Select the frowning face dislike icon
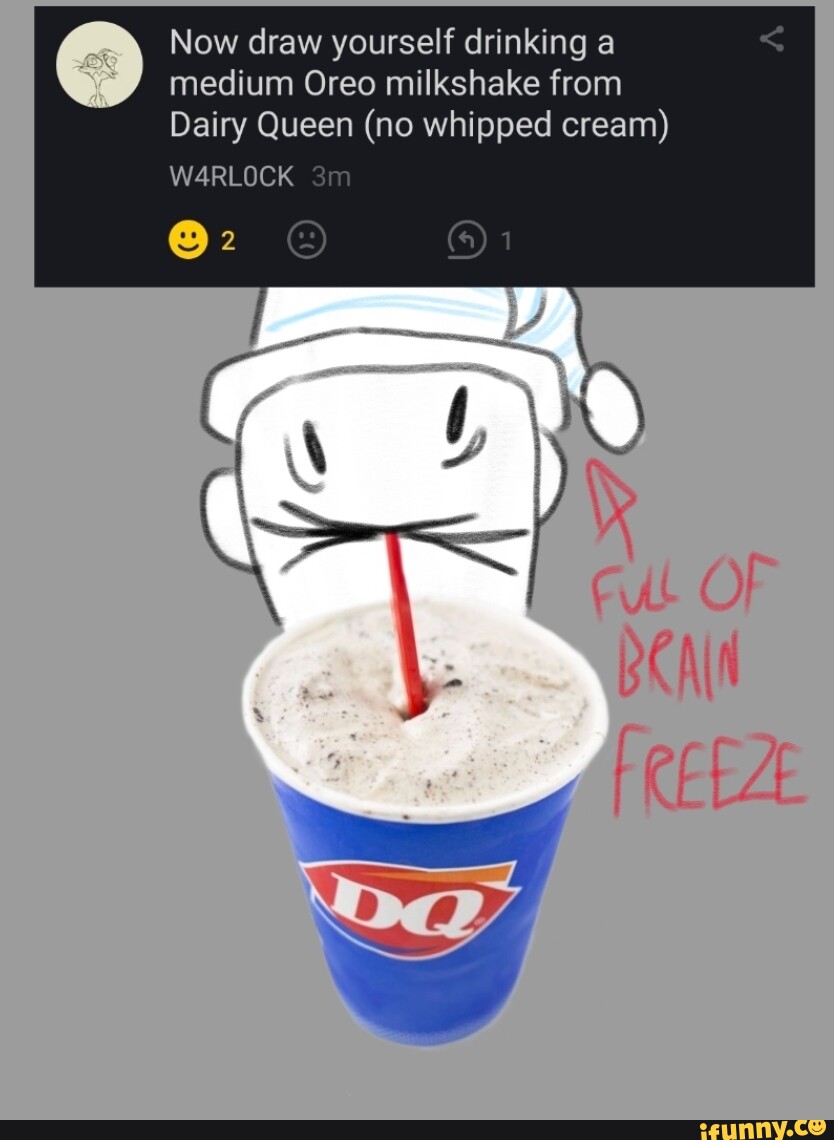This screenshot has height=1140, width=834. click(x=307, y=236)
